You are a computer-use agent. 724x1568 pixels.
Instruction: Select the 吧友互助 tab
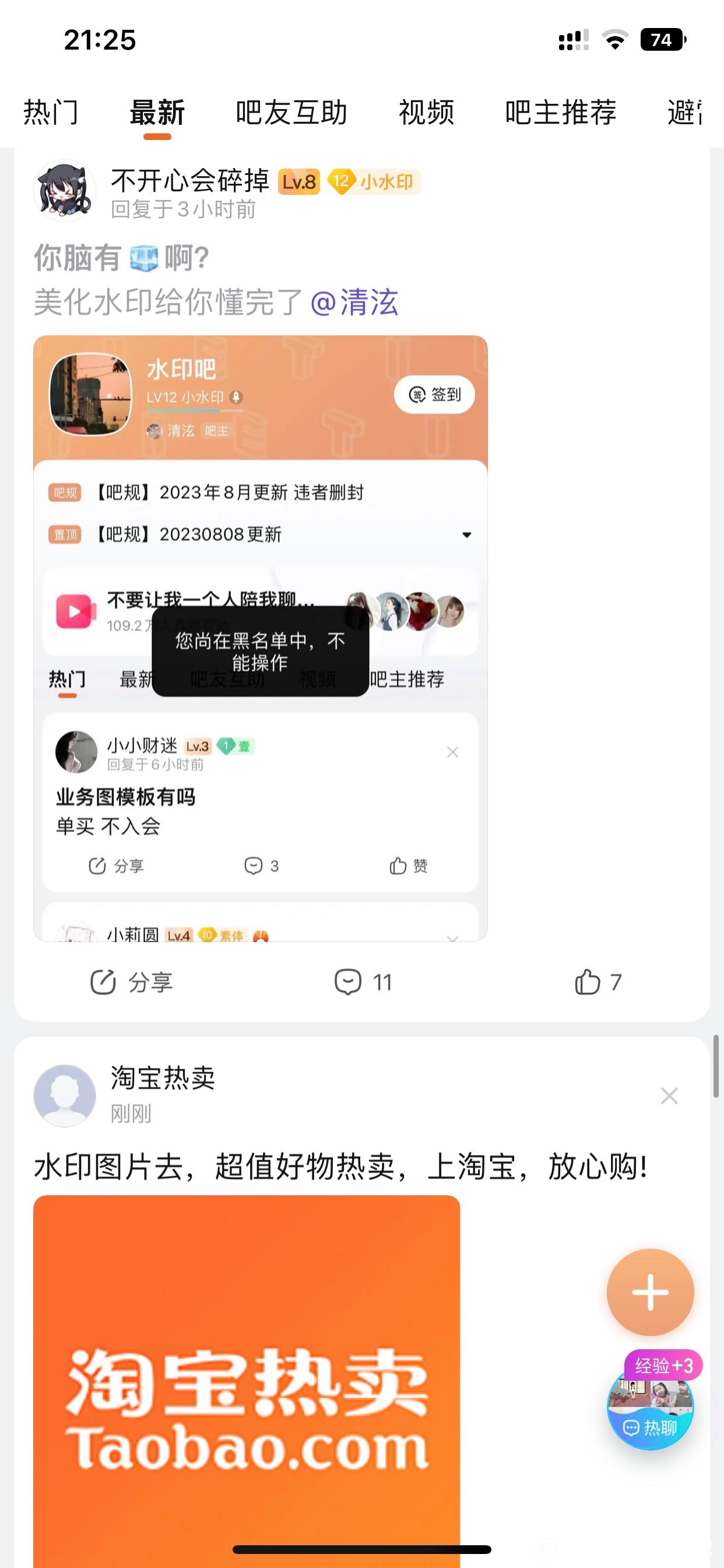click(x=291, y=113)
